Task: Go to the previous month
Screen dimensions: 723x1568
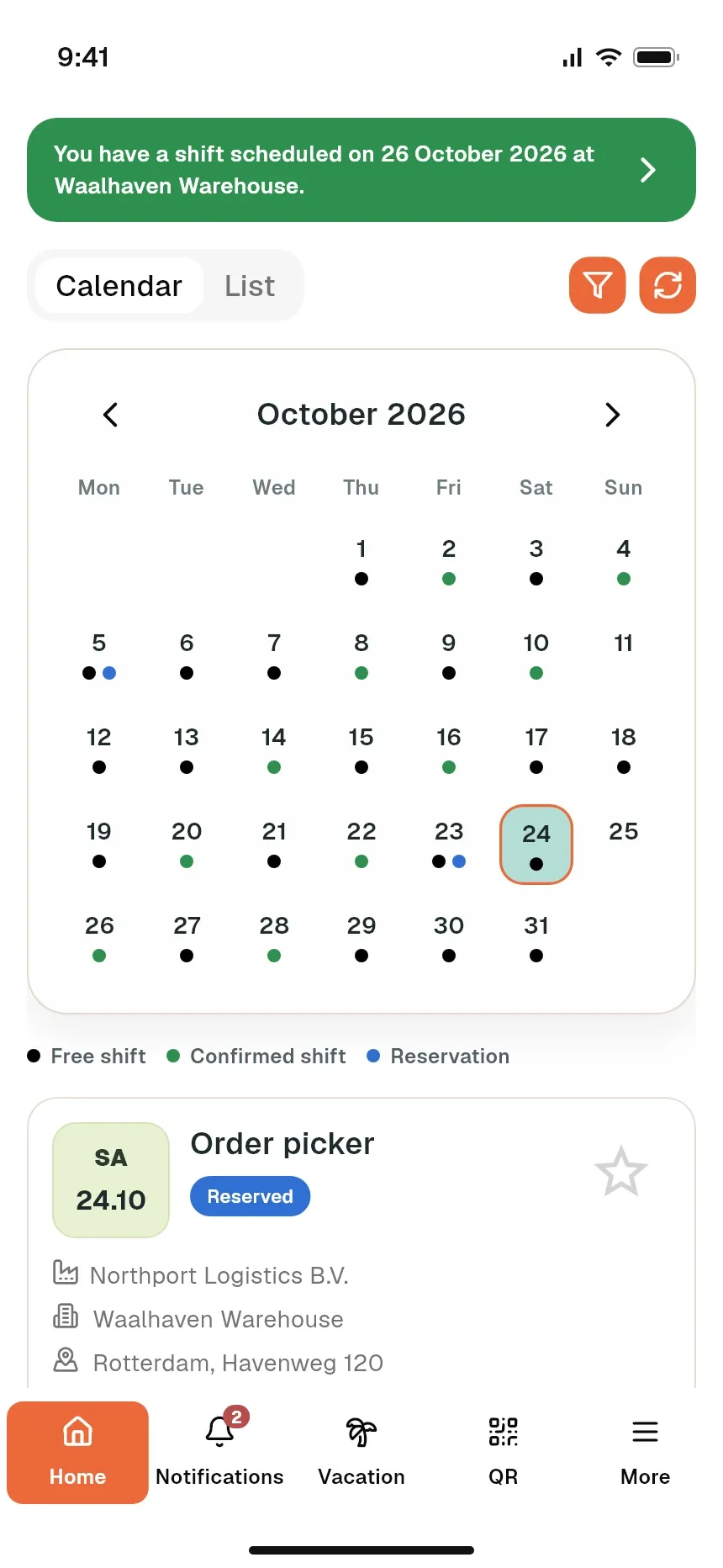Action: 110,415
